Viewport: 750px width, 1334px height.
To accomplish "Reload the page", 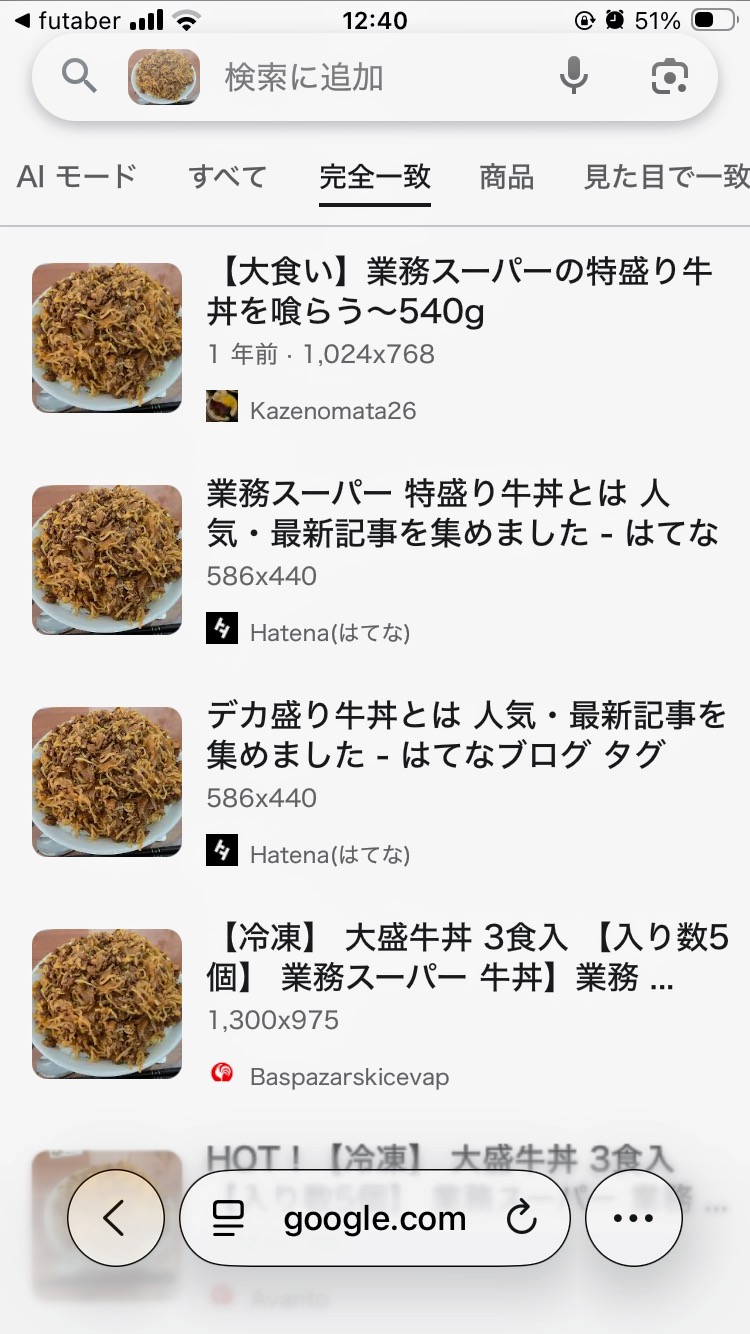I will click(521, 1218).
